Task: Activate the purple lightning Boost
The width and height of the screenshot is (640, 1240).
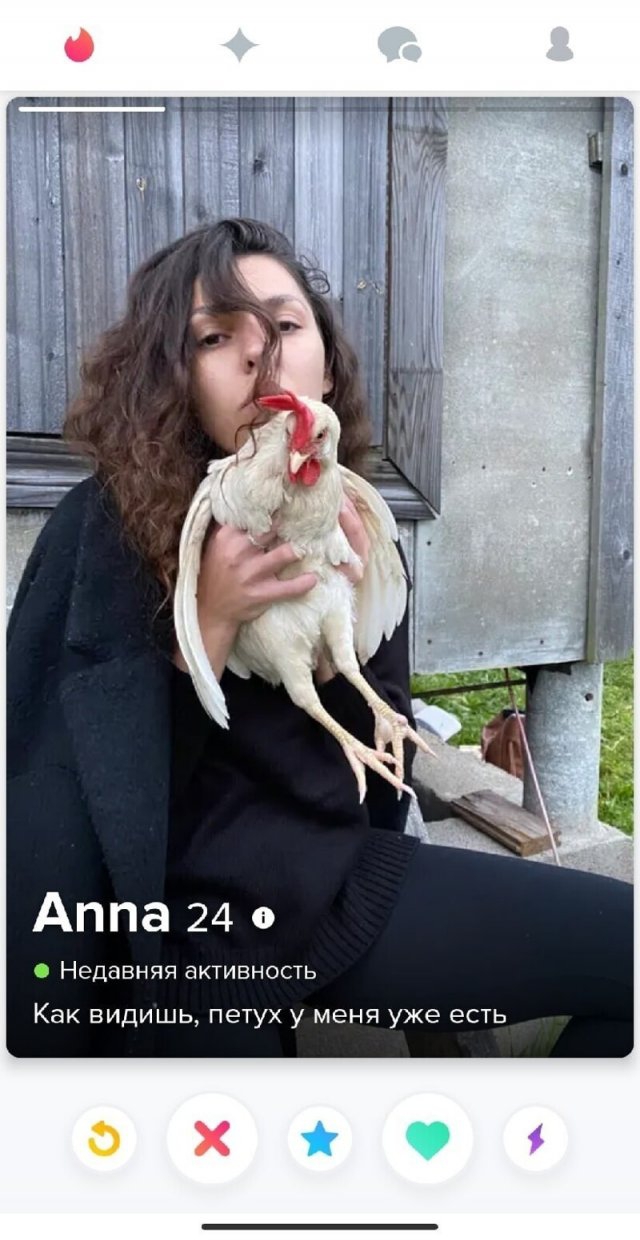Action: click(535, 1139)
